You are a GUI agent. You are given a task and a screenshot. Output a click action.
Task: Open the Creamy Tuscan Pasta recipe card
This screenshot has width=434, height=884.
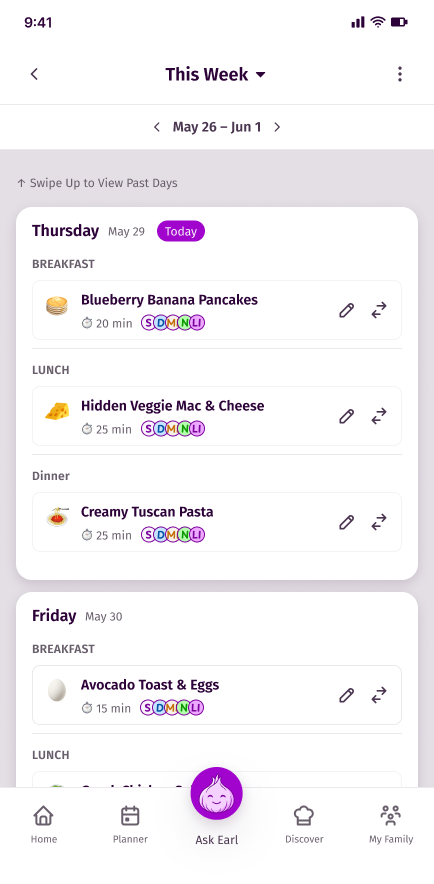[217, 522]
